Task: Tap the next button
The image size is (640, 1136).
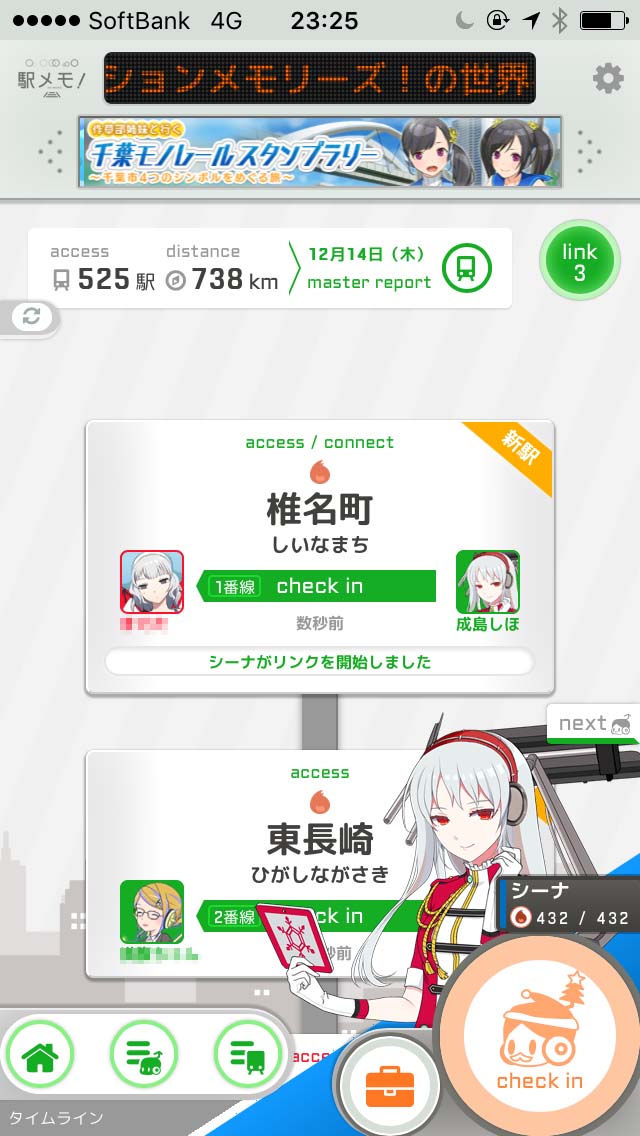Action: click(593, 724)
